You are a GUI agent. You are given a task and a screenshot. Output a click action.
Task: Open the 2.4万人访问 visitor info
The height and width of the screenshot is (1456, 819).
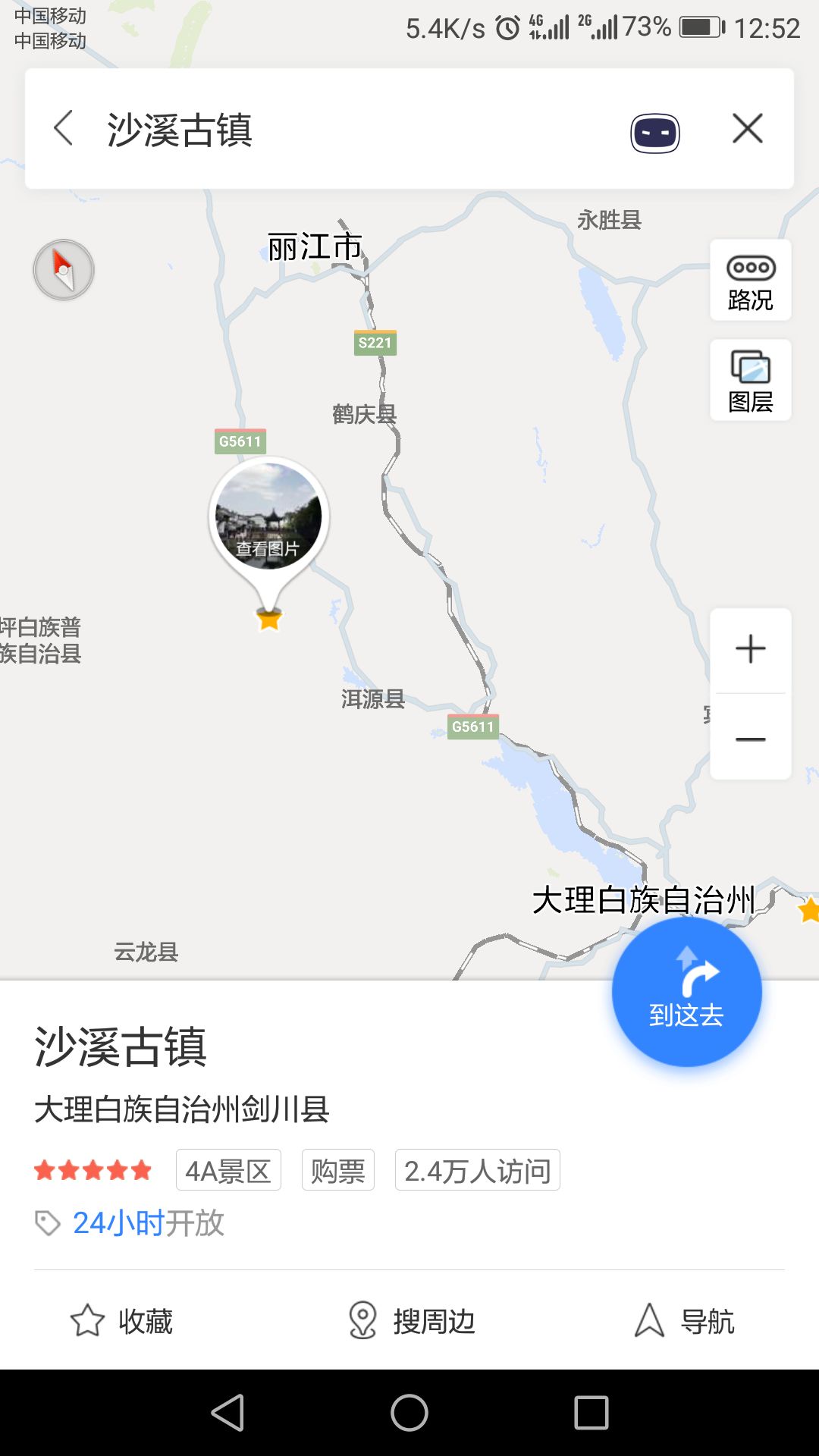tap(477, 1170)
